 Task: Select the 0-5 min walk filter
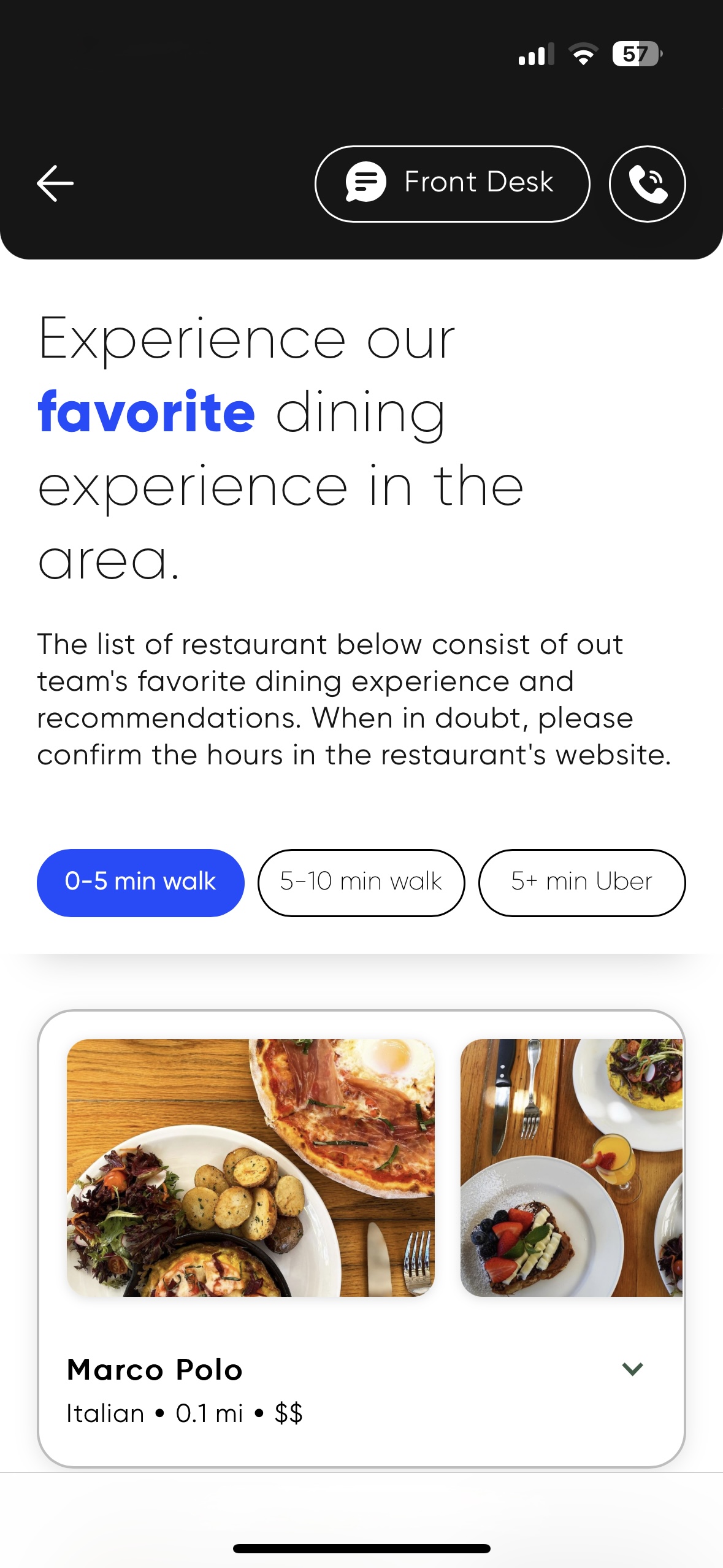point(140,882)
